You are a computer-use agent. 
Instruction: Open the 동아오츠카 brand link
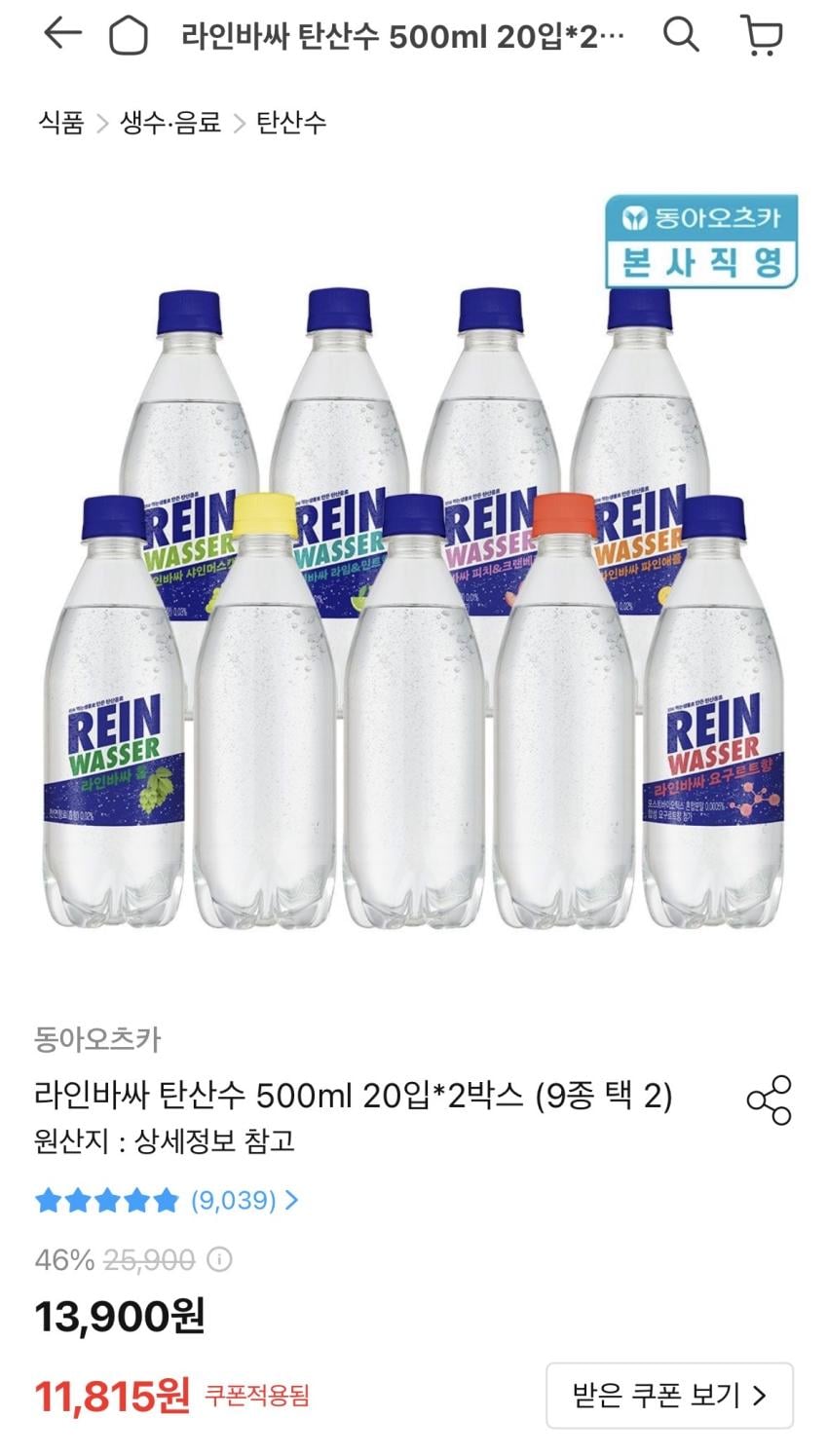pyautogui.click(x=97, y=1039)
